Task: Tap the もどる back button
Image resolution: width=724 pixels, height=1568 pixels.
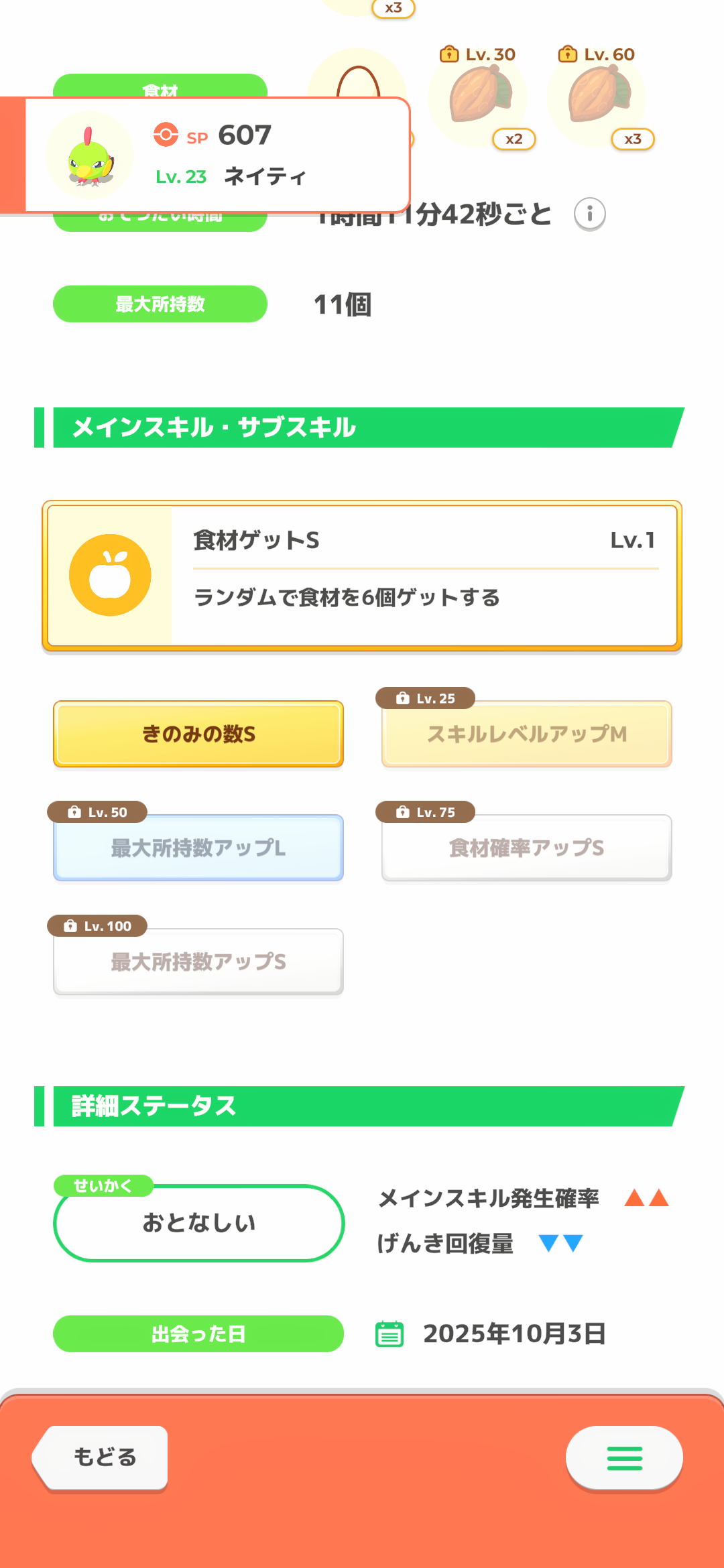Action: (x=102, y=1457)
